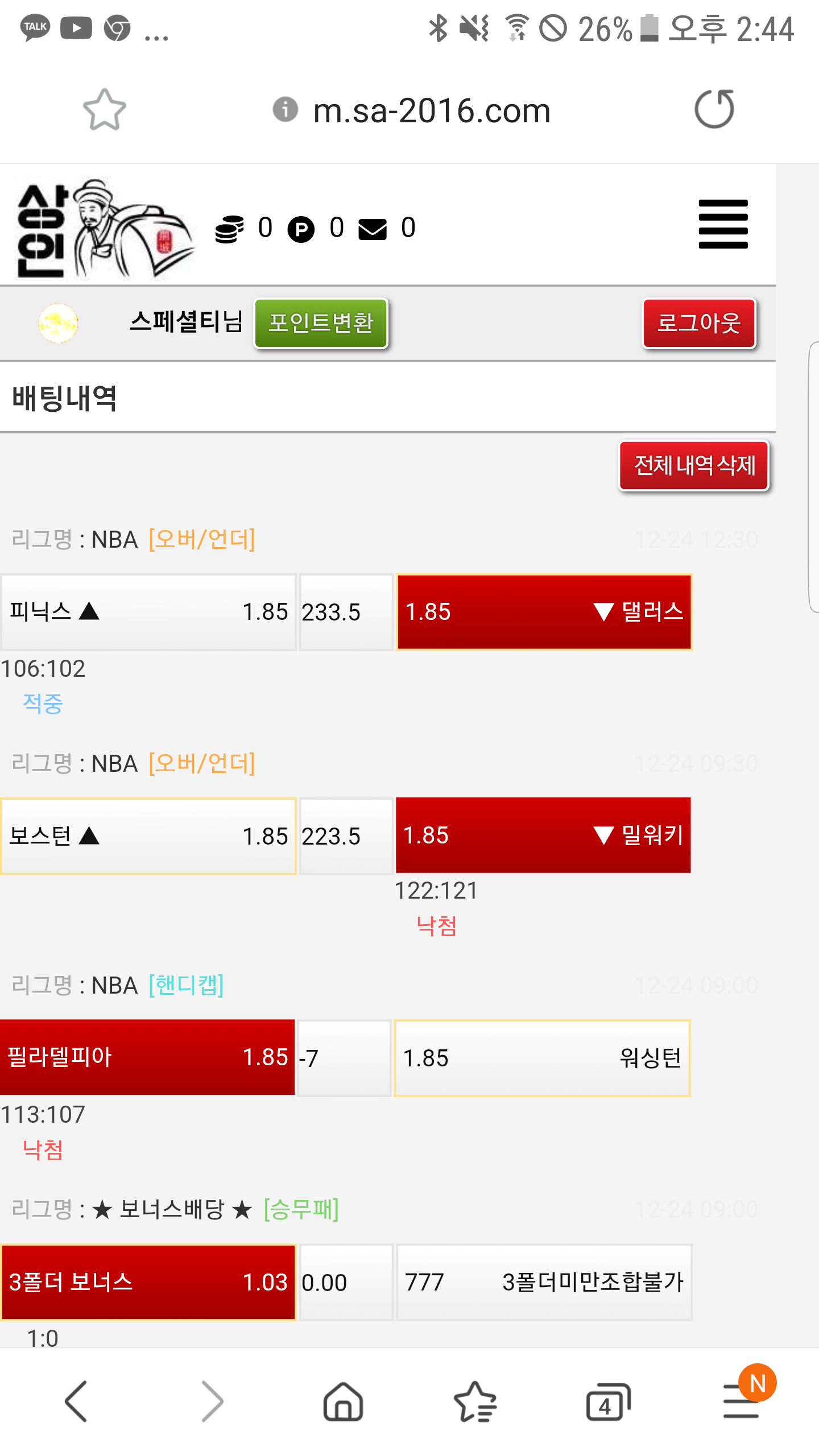This screenshot has width=819, height=1456.
Task: Delete all history with 전체 내역 삭제
Action: [x=694, y=465]
